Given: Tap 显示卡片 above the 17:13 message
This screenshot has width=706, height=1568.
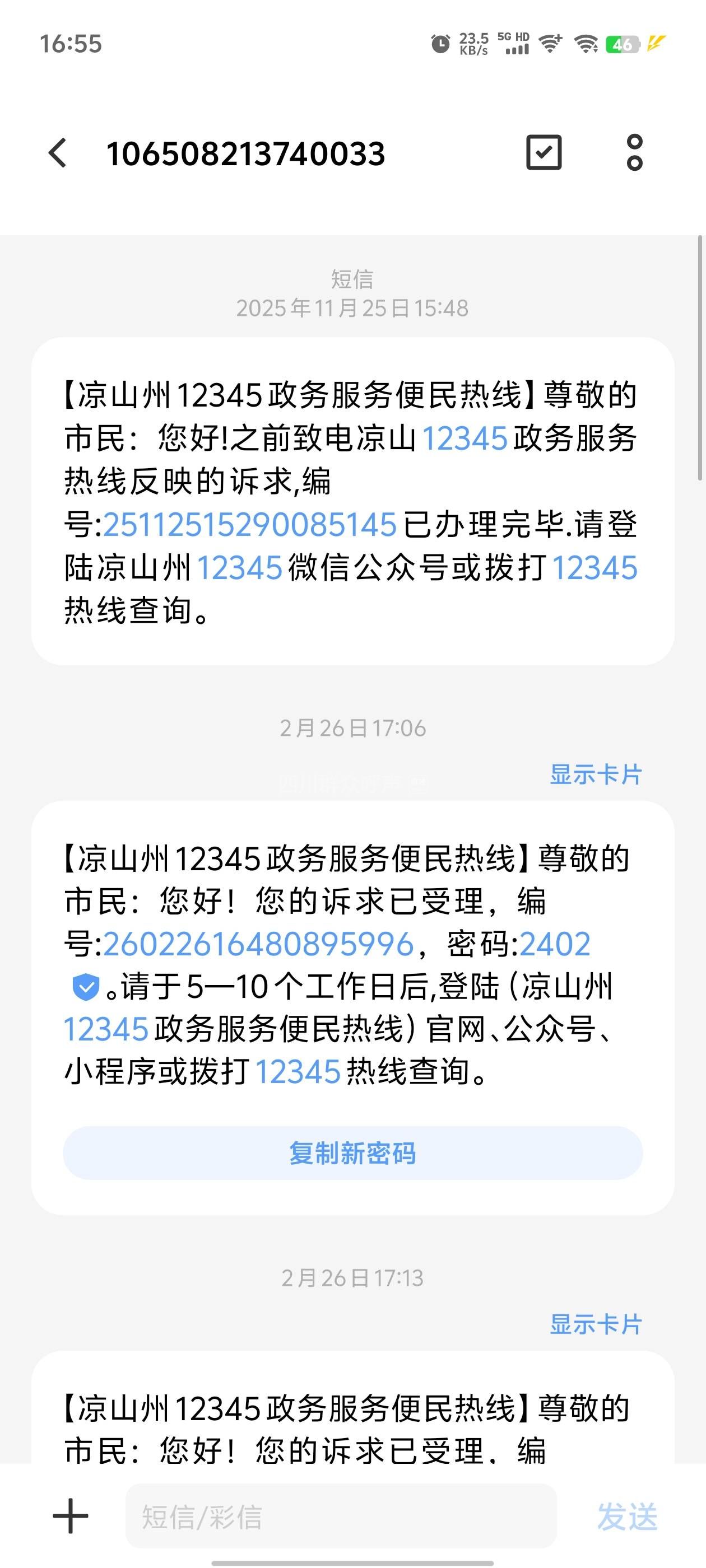Looking at the screenshot, I should [595, 1324].
